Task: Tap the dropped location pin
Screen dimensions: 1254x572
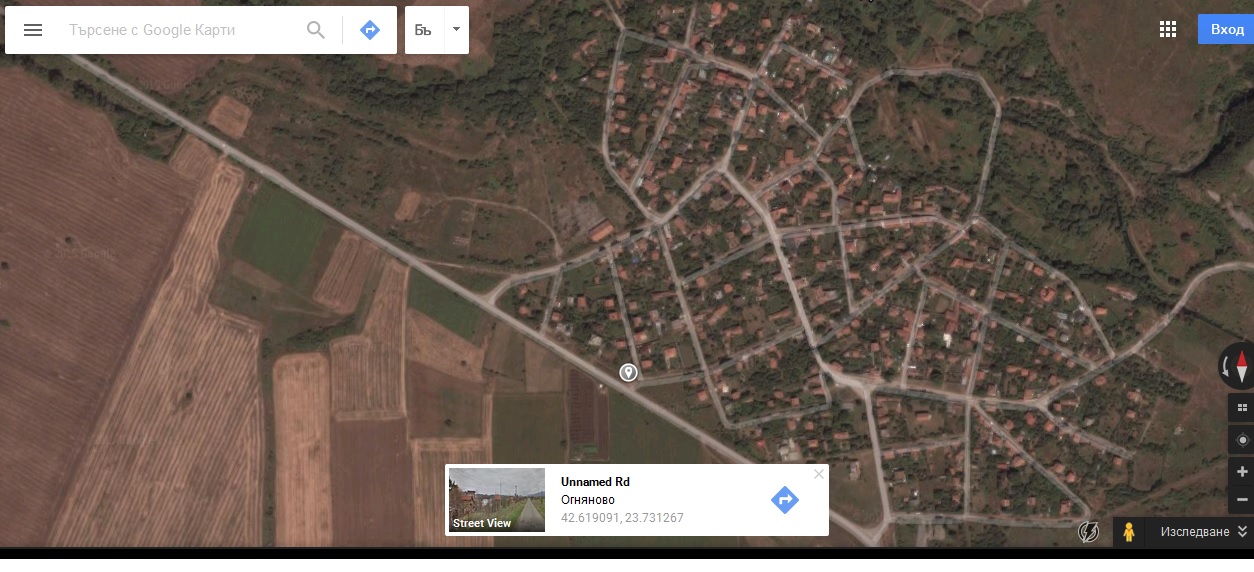Action: coord(628,373)
